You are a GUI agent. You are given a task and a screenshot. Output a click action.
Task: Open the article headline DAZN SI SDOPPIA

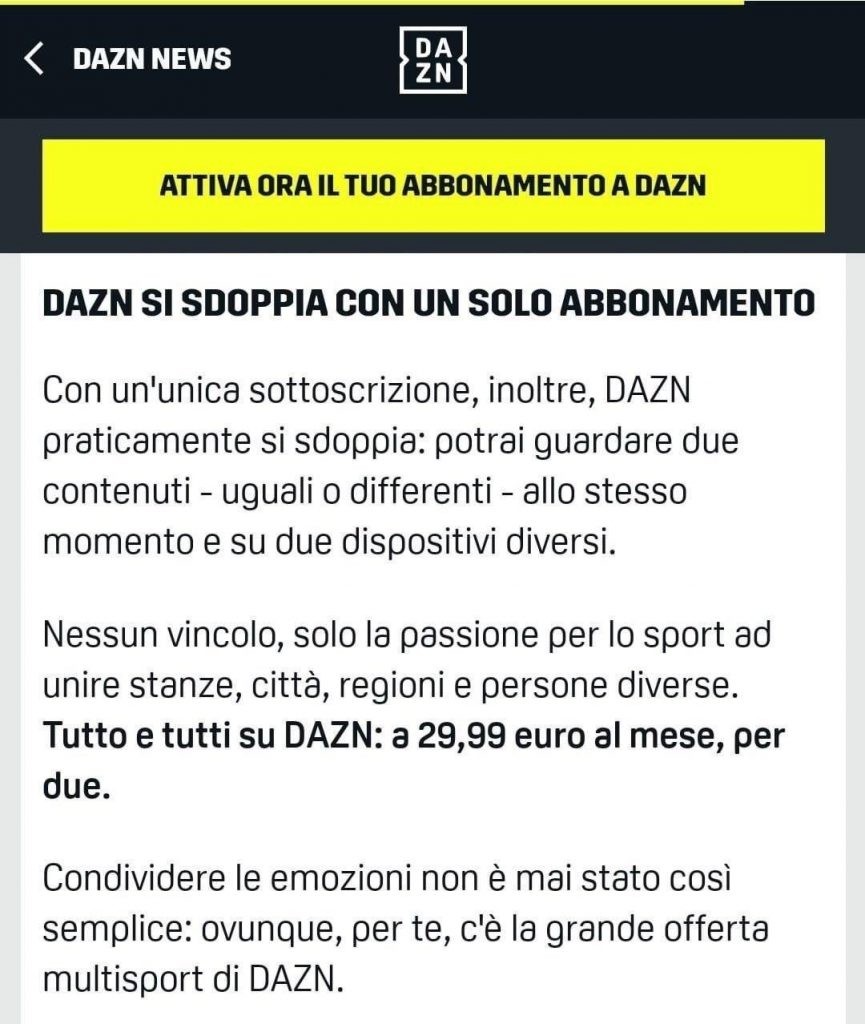(430, 299)
